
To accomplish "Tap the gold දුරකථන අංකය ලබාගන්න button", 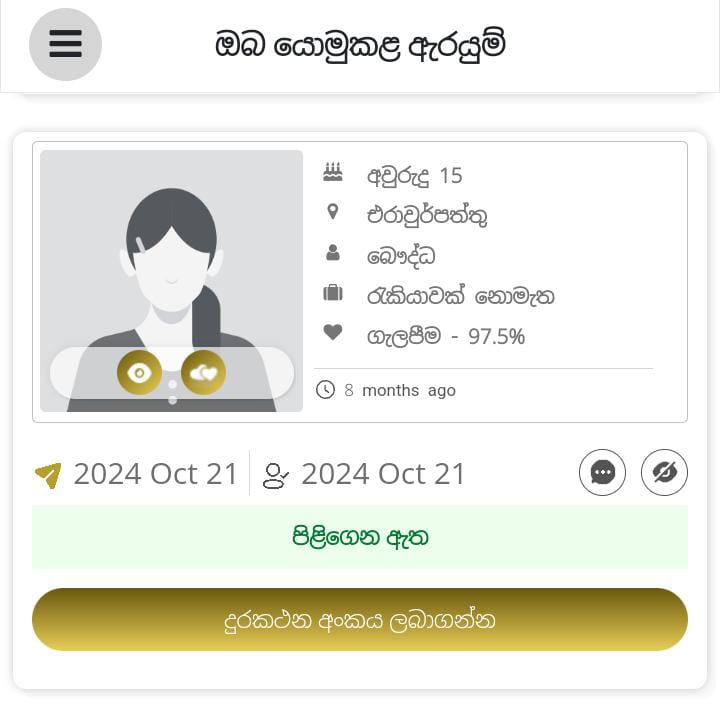I will tap(360, 620).
